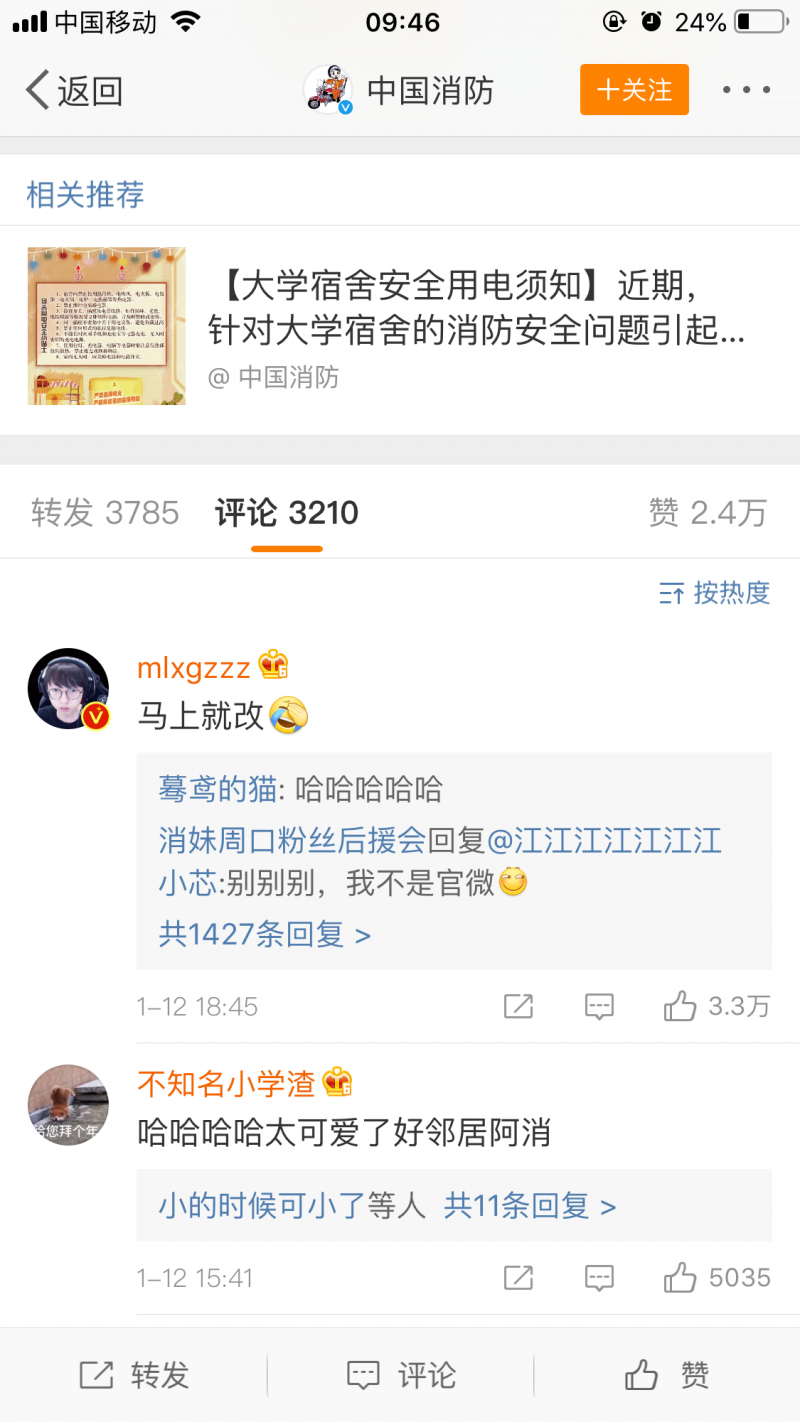Image resolution: width=800 pixels, height=1422 pixels.
Task: Tap 评论 in the bottom bar
Action: tap(401, 1375)
